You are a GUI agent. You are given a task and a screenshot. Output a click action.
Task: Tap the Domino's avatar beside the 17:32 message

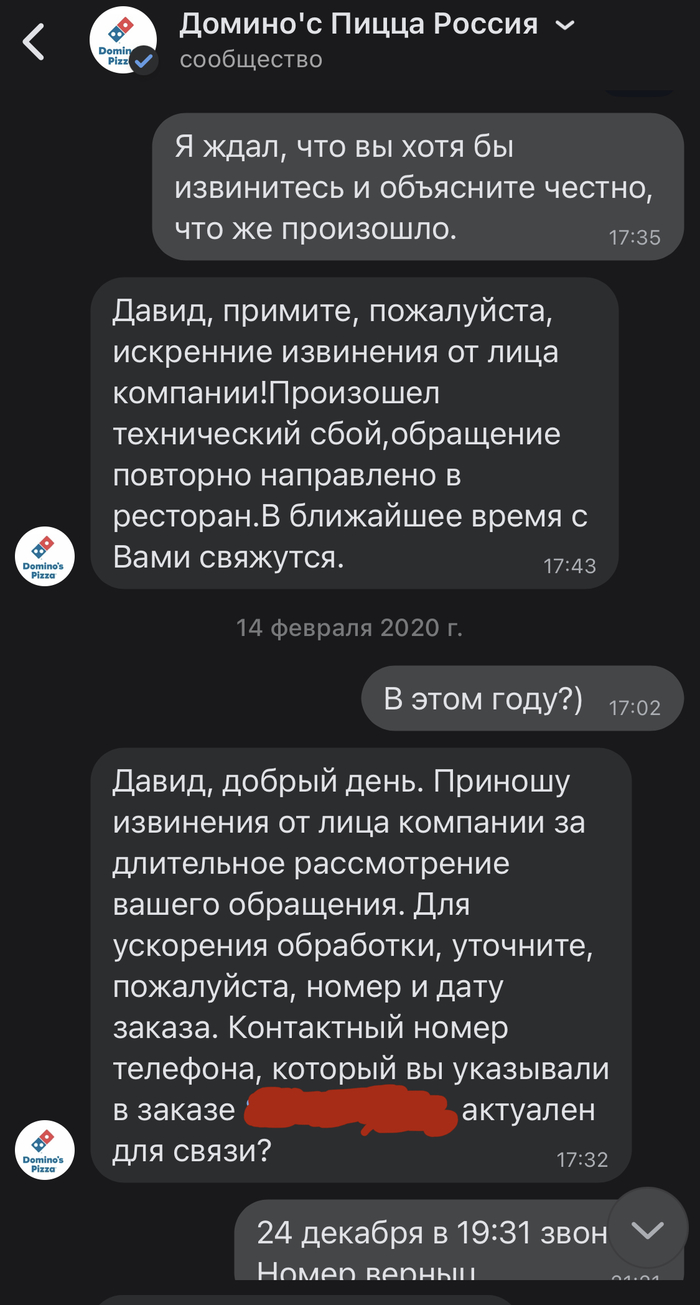(43, 1149)
